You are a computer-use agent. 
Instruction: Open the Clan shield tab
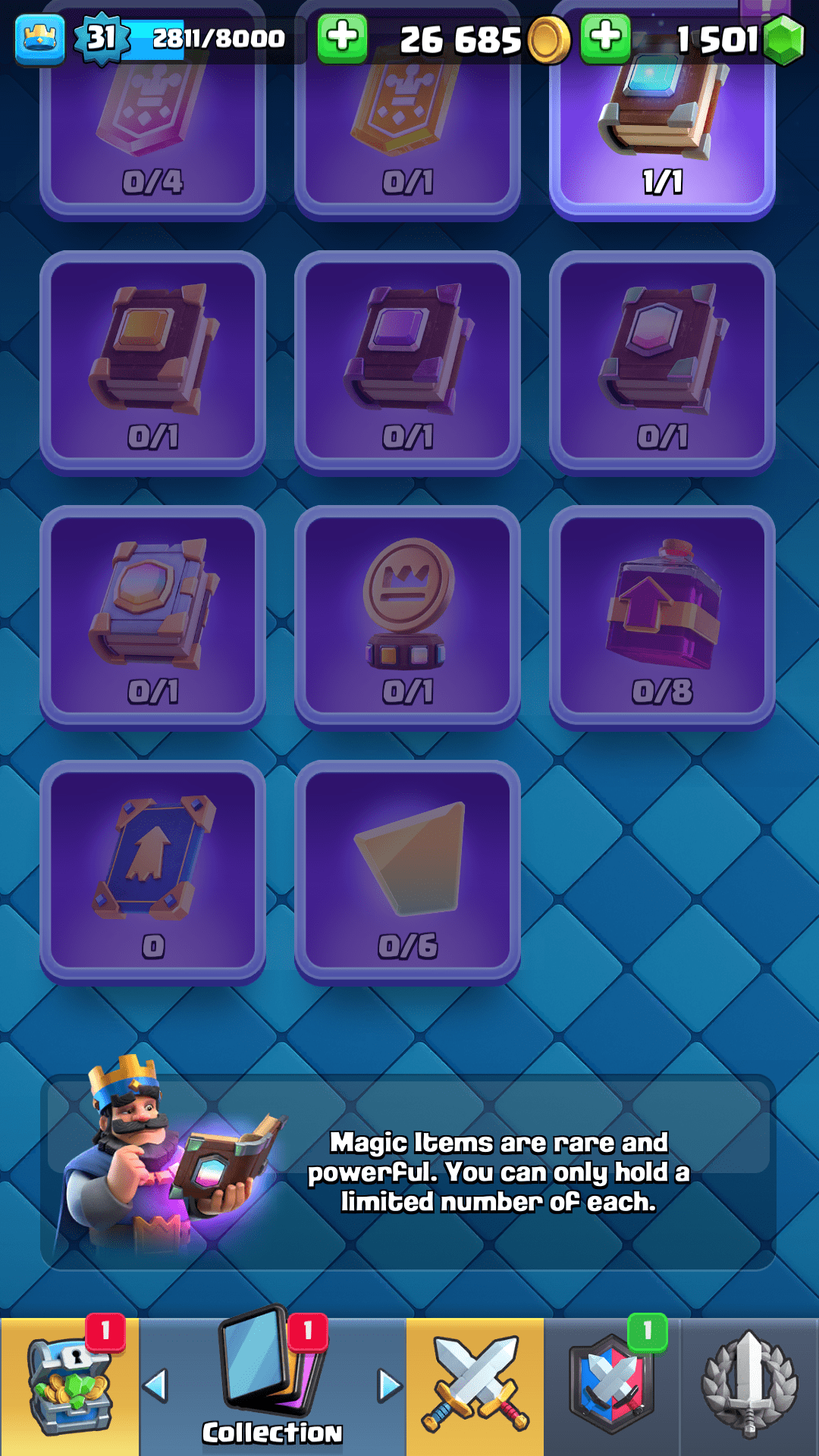pos(611,1386)
